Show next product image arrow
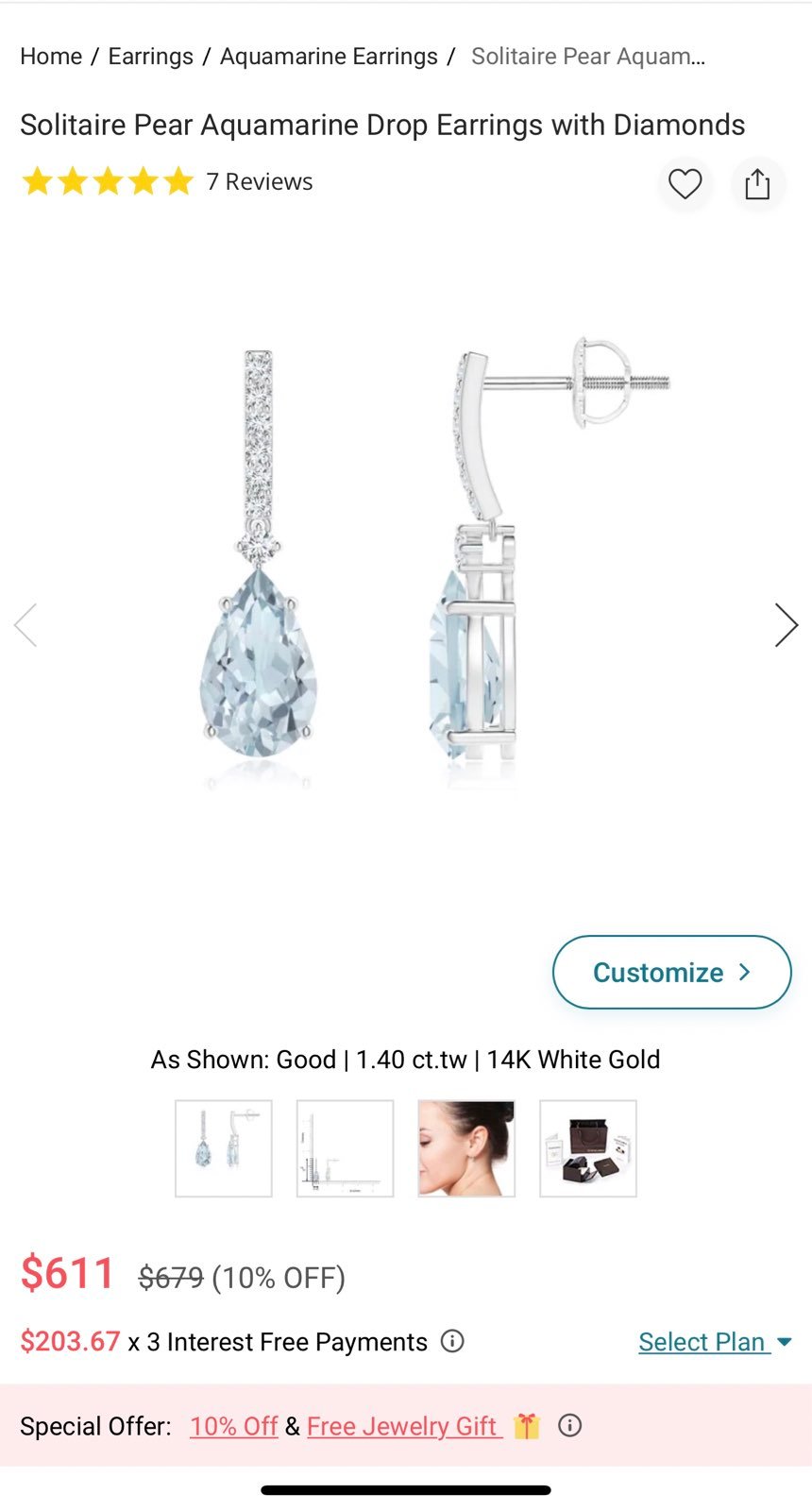This screenshot has width=812, height=1511. [786, 625]
